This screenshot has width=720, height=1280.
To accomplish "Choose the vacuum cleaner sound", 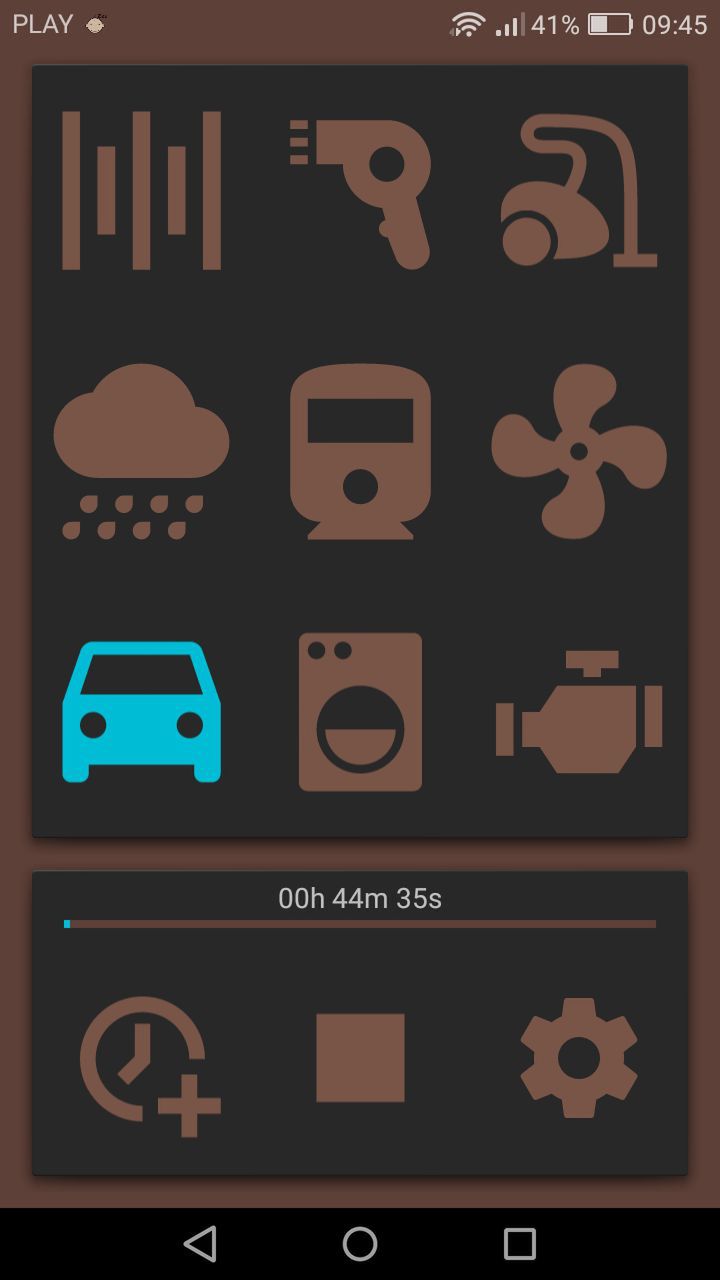I will tap(579, 190).
